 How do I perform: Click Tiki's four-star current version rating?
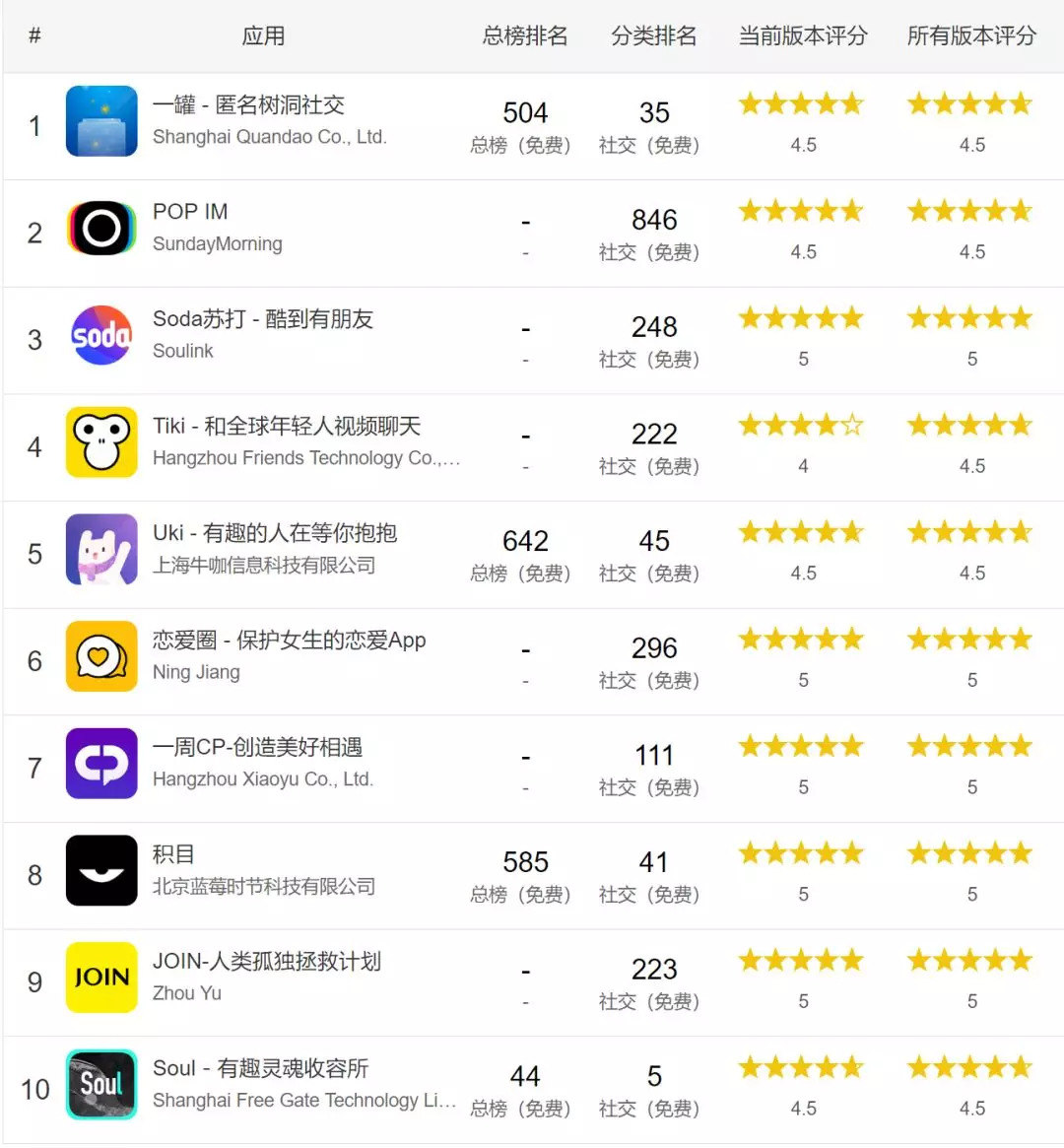click(x=801, y=425)
